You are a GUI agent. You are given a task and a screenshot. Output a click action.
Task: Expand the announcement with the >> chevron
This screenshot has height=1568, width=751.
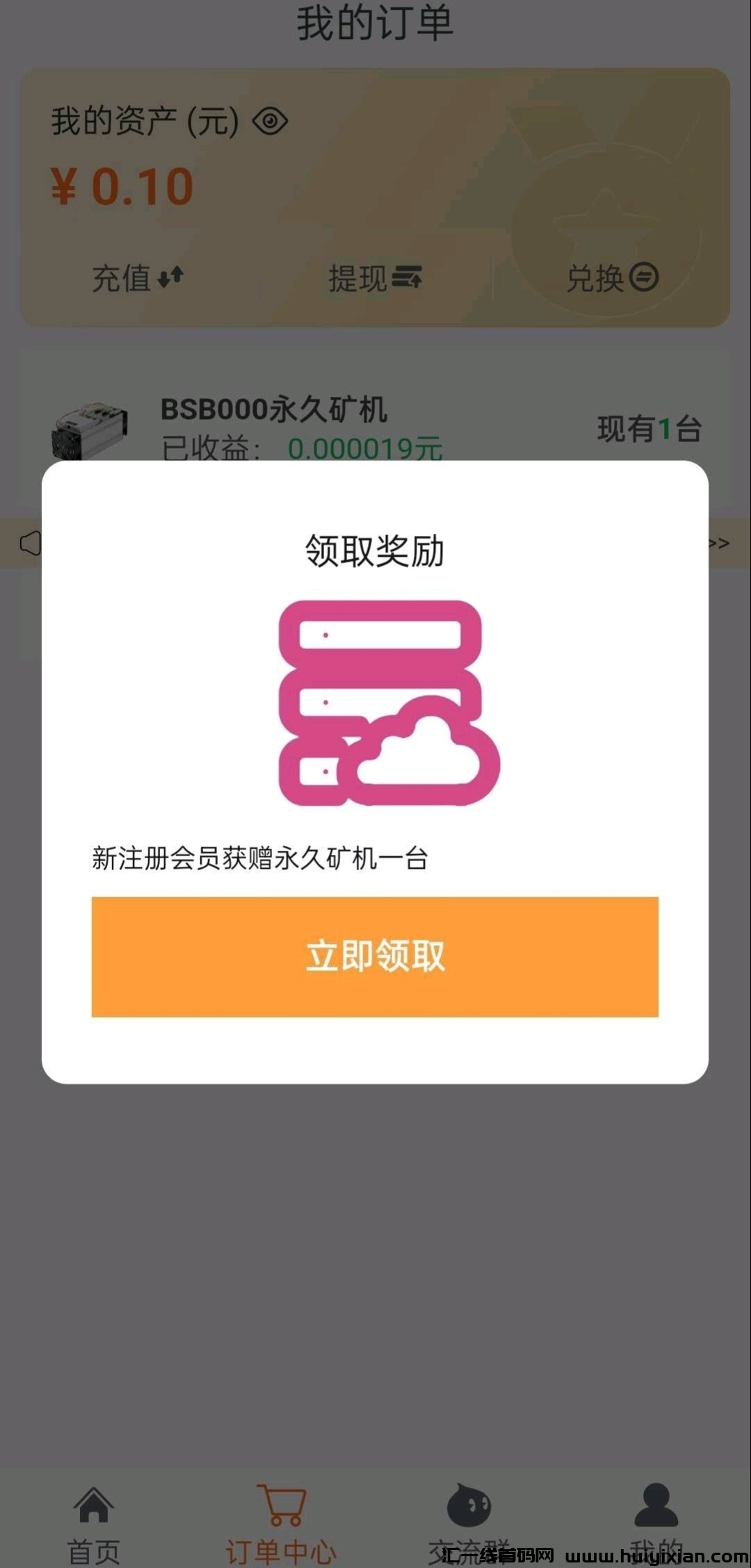pyautogui.click(x=719, y=543)
